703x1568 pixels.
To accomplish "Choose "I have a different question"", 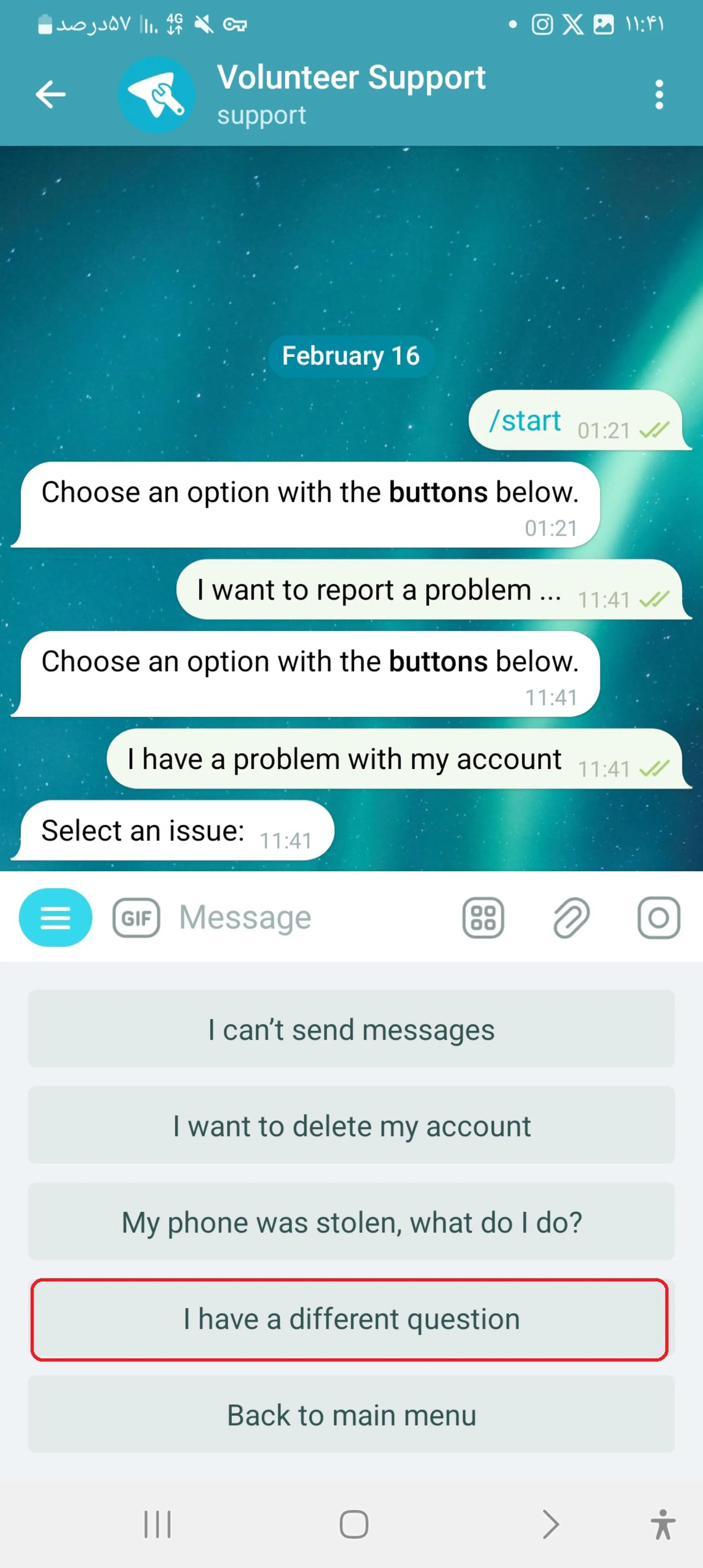I will pos(351,1319).
